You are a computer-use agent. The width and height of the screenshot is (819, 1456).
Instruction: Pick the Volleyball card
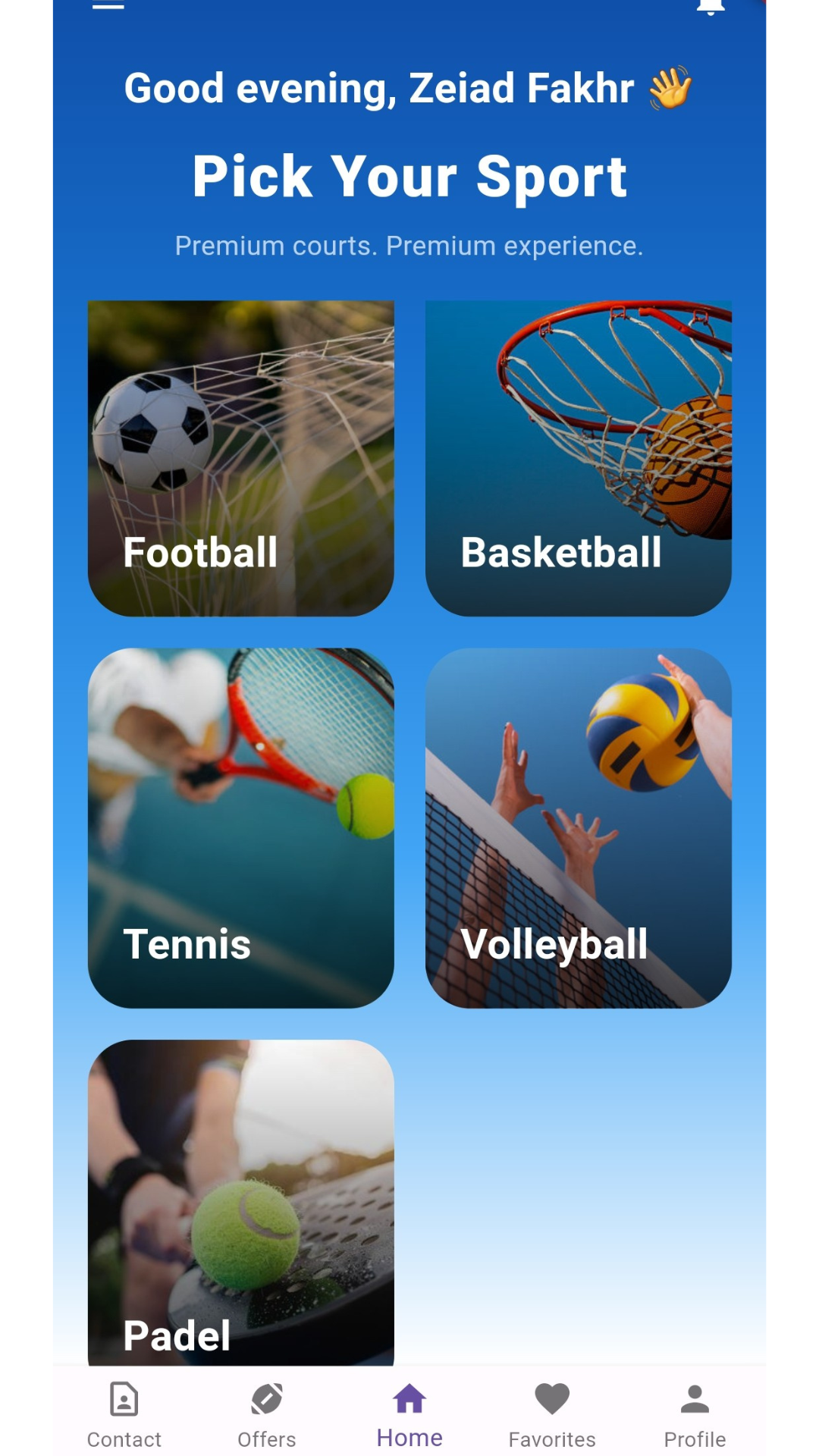[578, 827]
